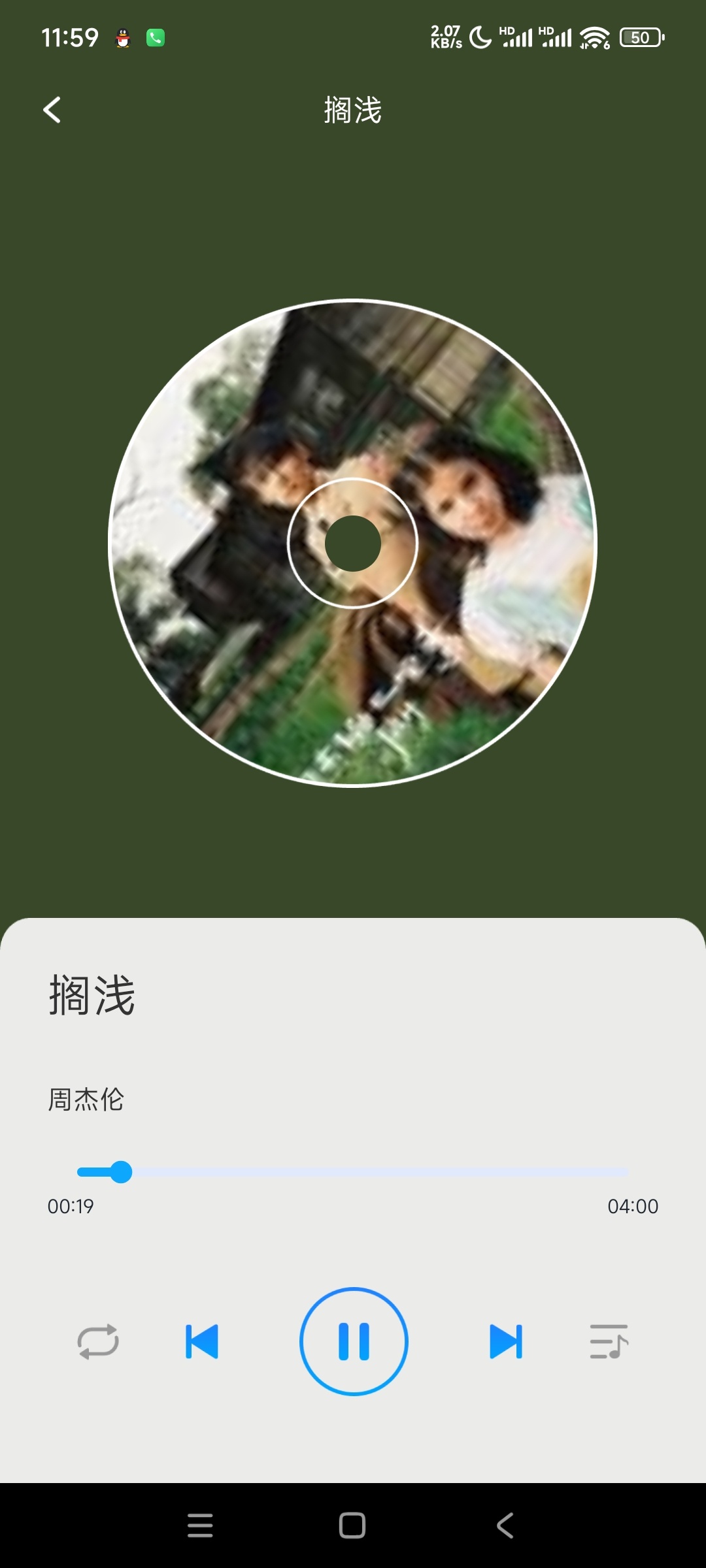Pause the currently playing song

(354, 1341)
